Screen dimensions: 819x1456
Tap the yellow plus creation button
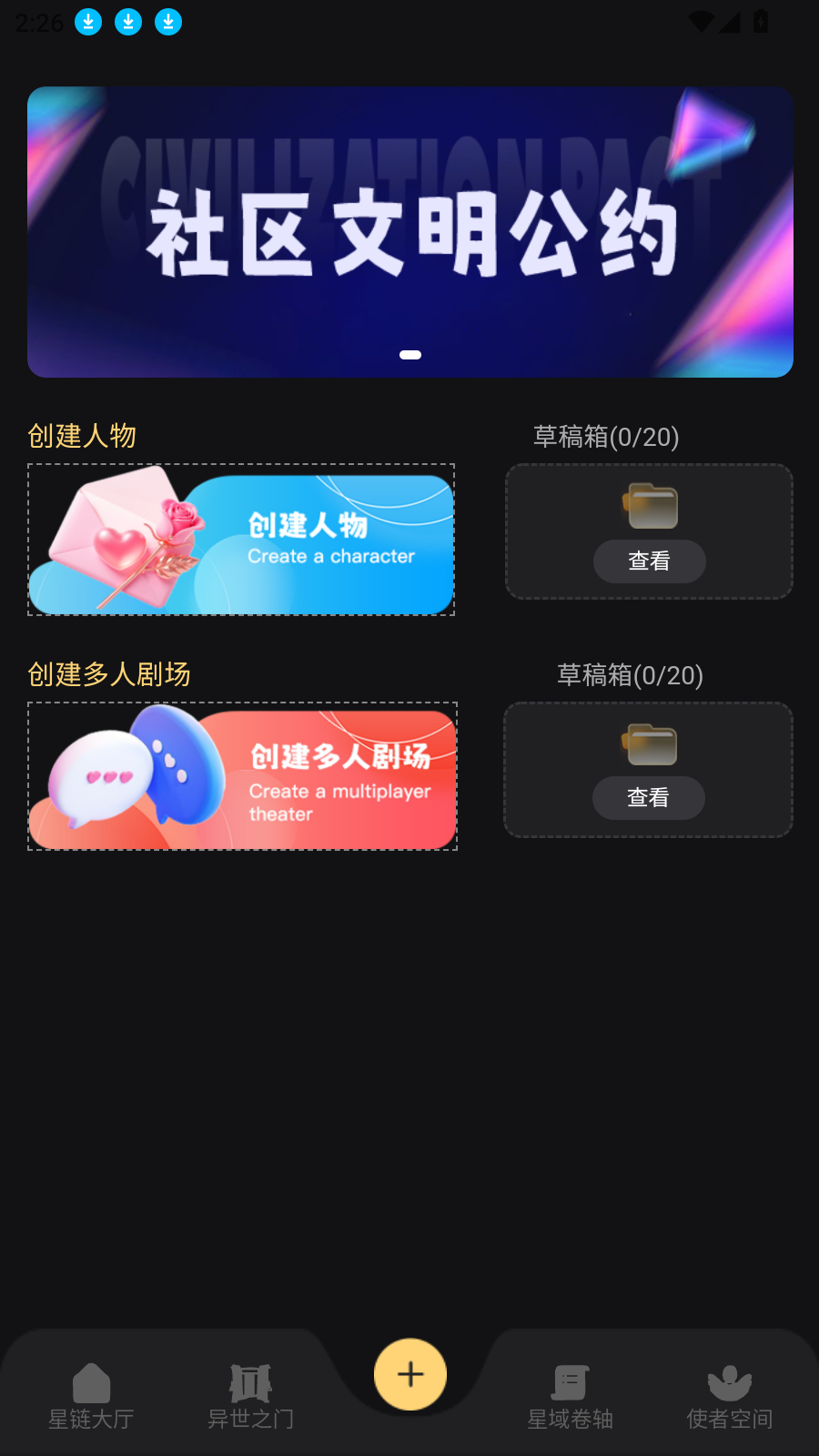pyautogui.click(x=409, y=1374)
